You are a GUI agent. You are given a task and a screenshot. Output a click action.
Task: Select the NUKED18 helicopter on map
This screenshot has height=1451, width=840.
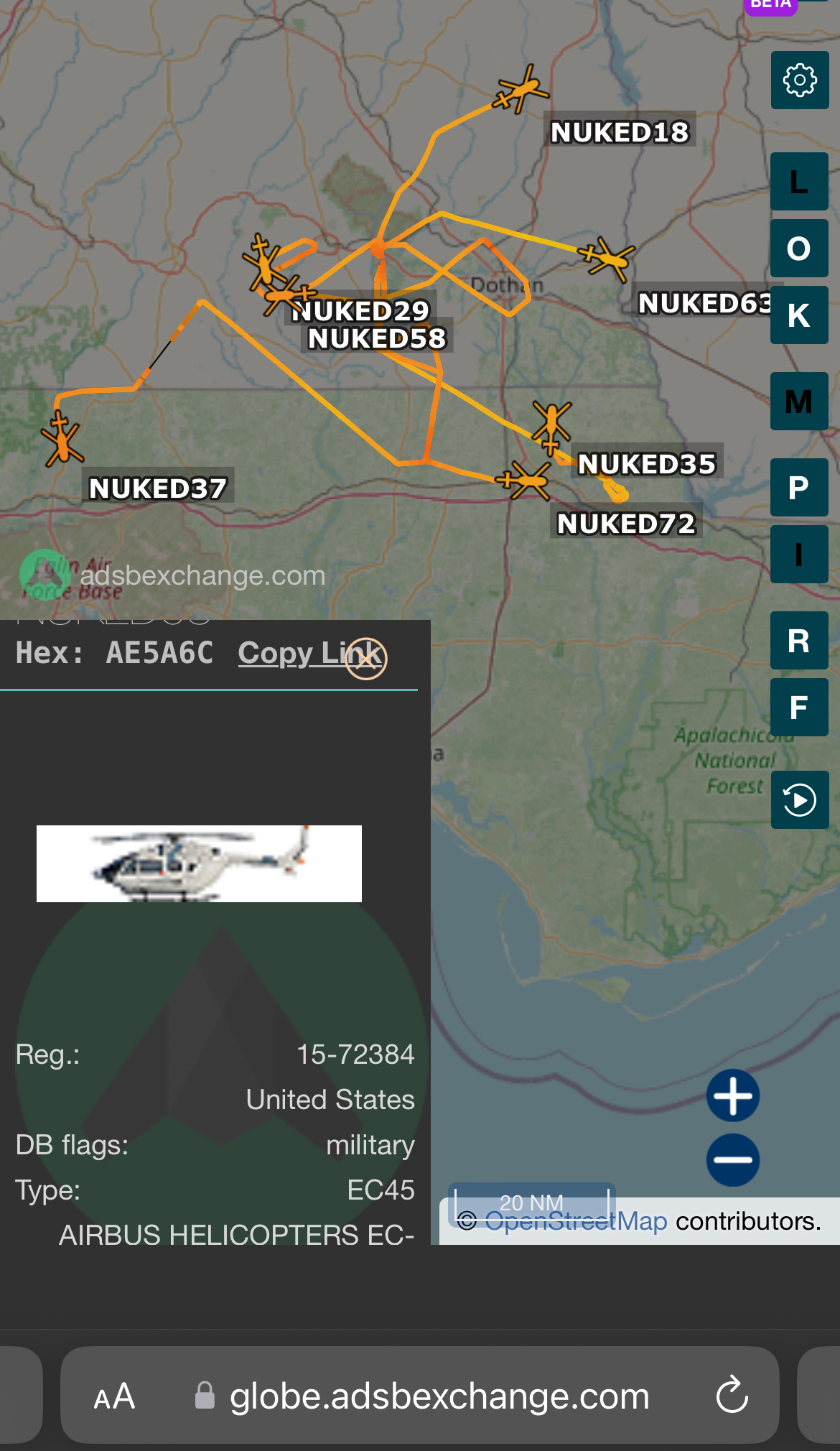point(522,90)
